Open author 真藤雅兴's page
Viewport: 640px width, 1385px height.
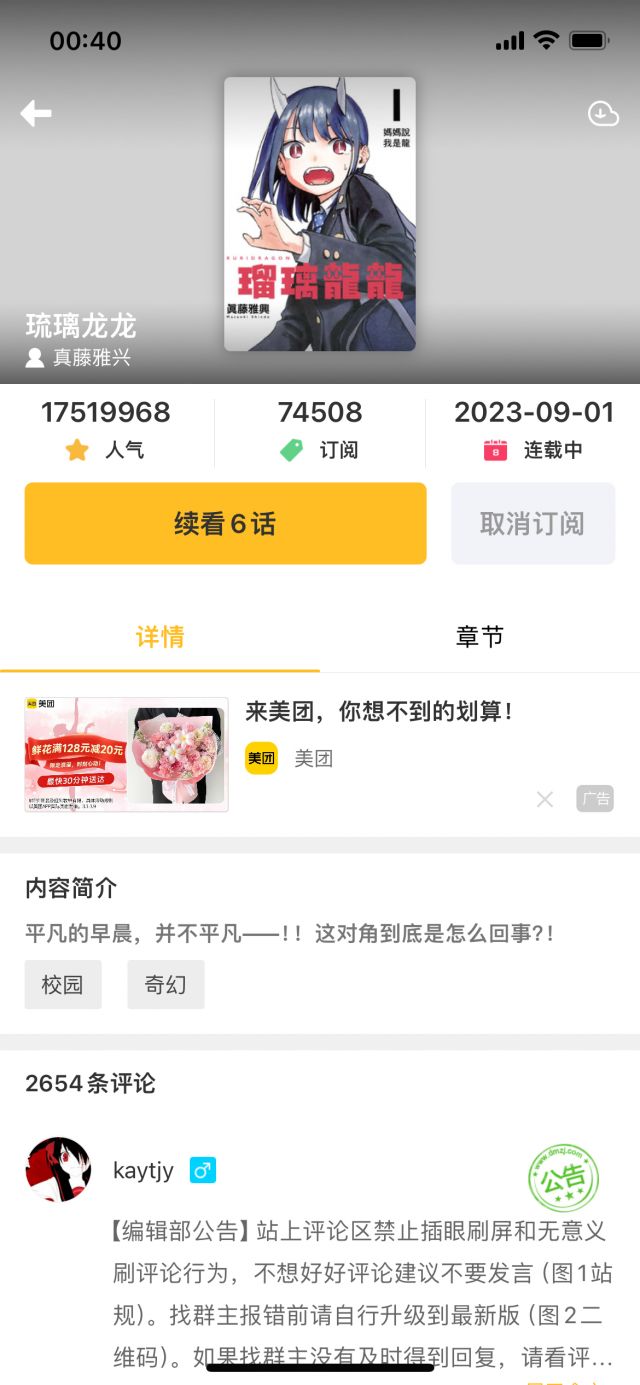point(79,357)
